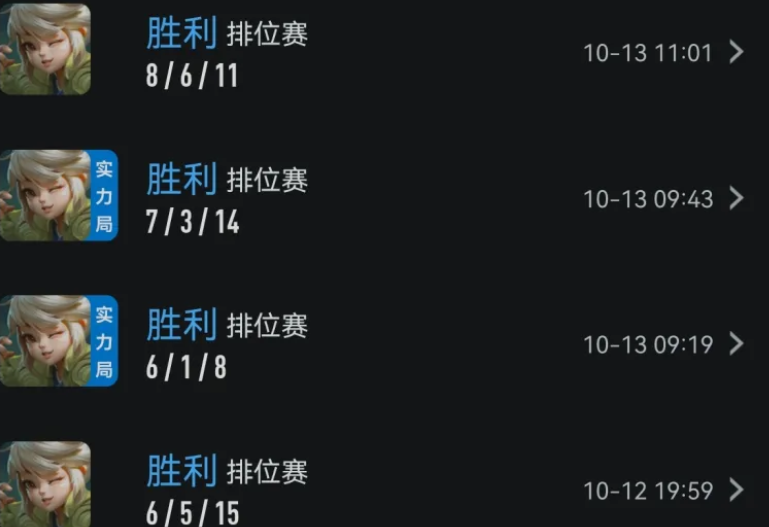Open the 6/1/8 match at 09:19

736,344
